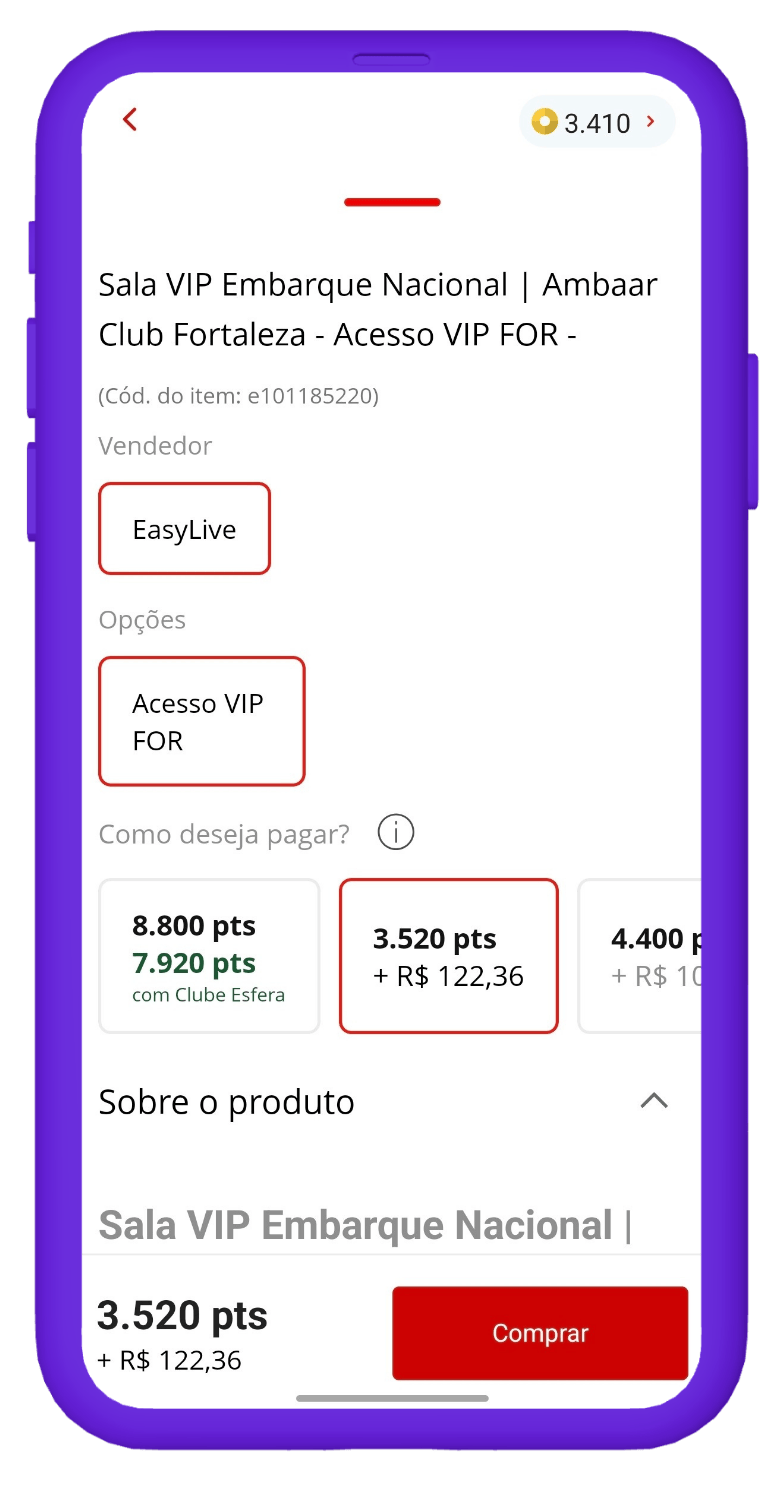Viewport: 784px width, 1504px height.
Task: Open the info tooltip next to payment question
Action: click(396, 831)
